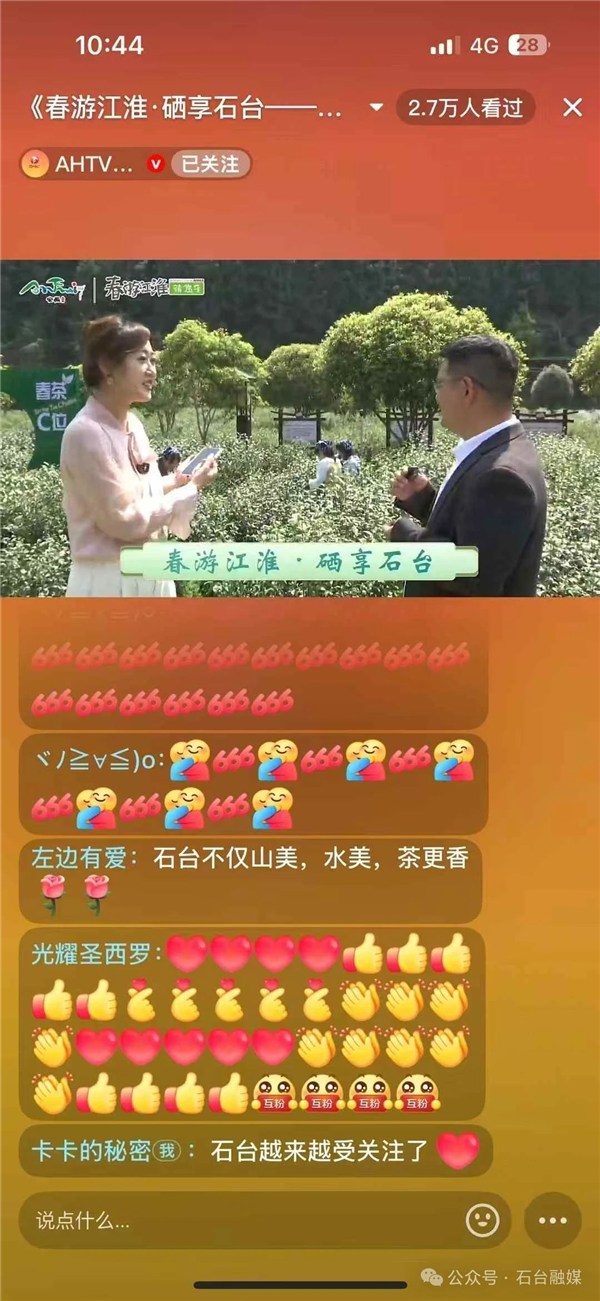Expand the stream title dropdown arrow

tap(376, 108)
